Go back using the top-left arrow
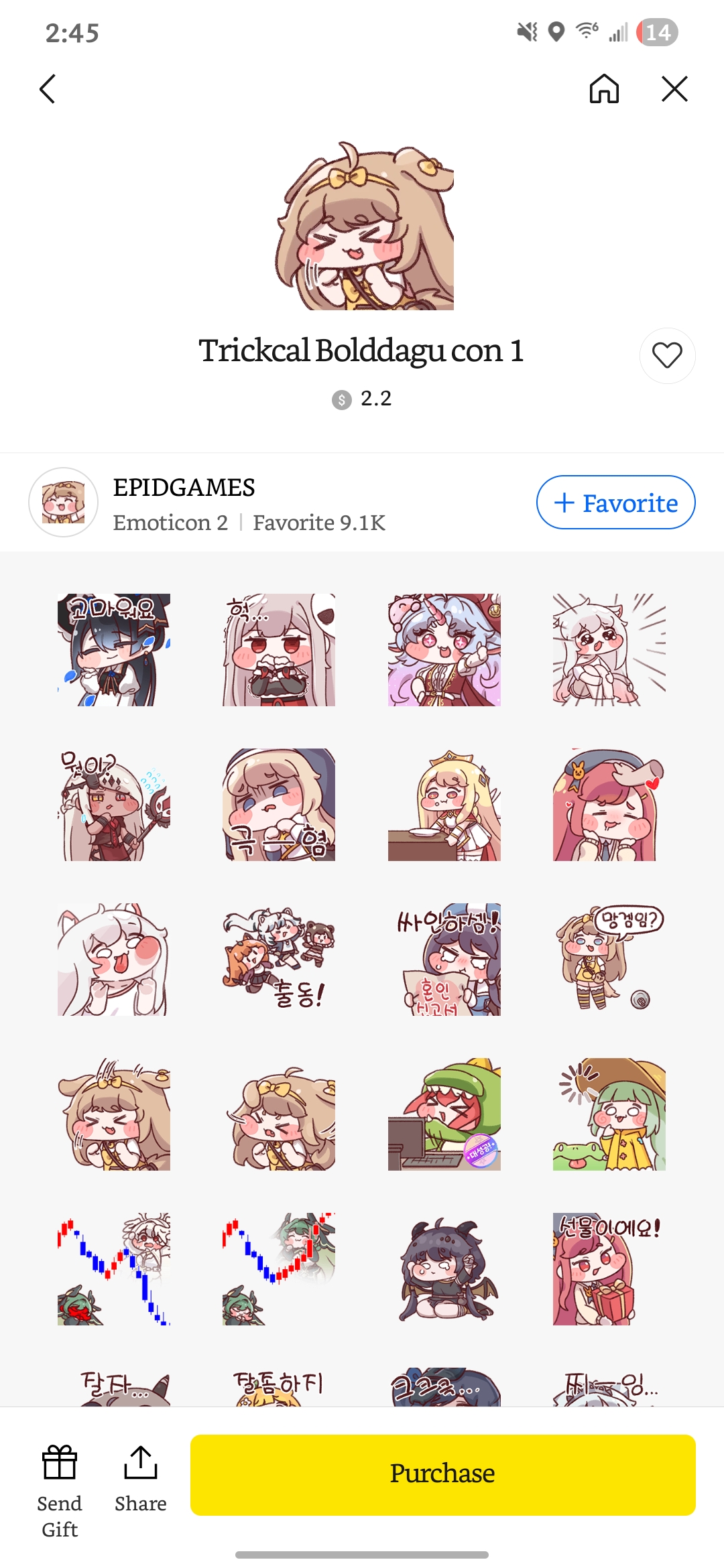 click(48, 89)
